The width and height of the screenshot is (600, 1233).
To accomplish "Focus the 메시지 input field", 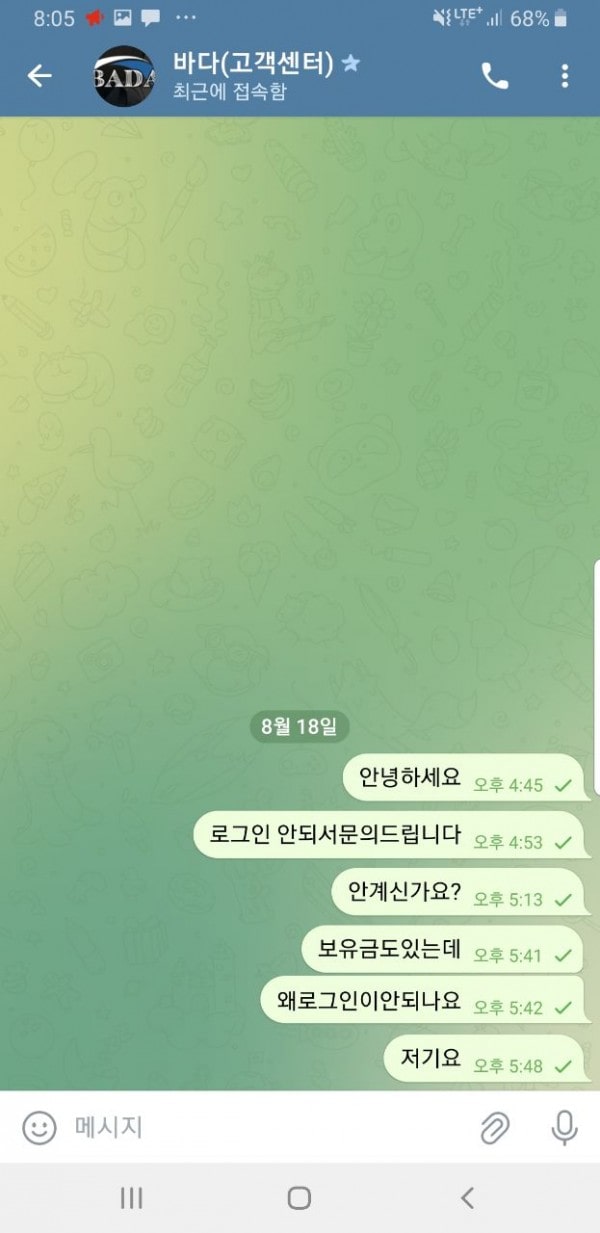I will pyautogui.click(x=270, y=1128).
